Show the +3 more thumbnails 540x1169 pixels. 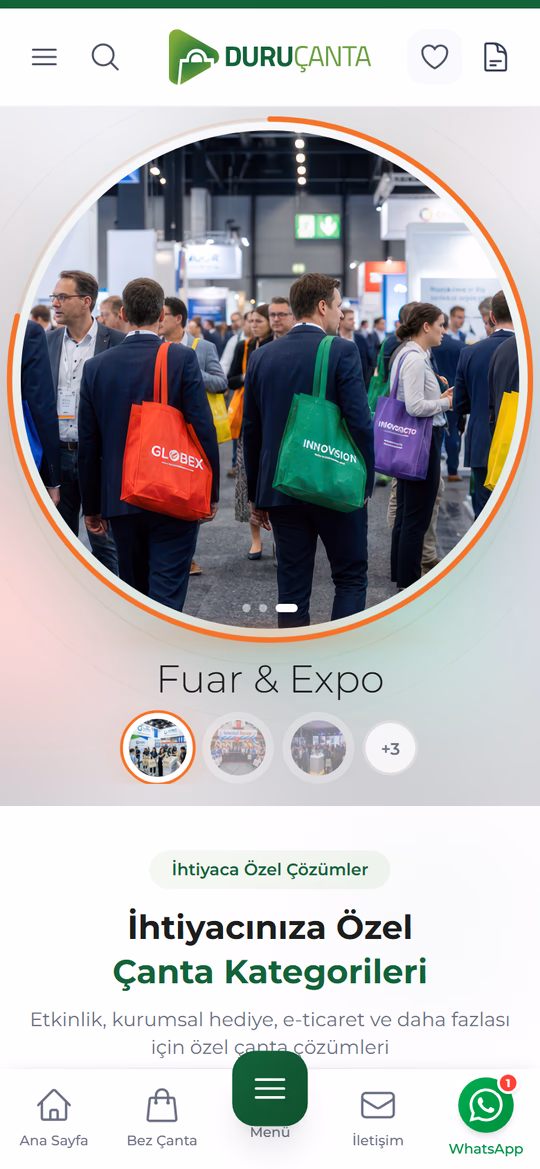(390, 749)
